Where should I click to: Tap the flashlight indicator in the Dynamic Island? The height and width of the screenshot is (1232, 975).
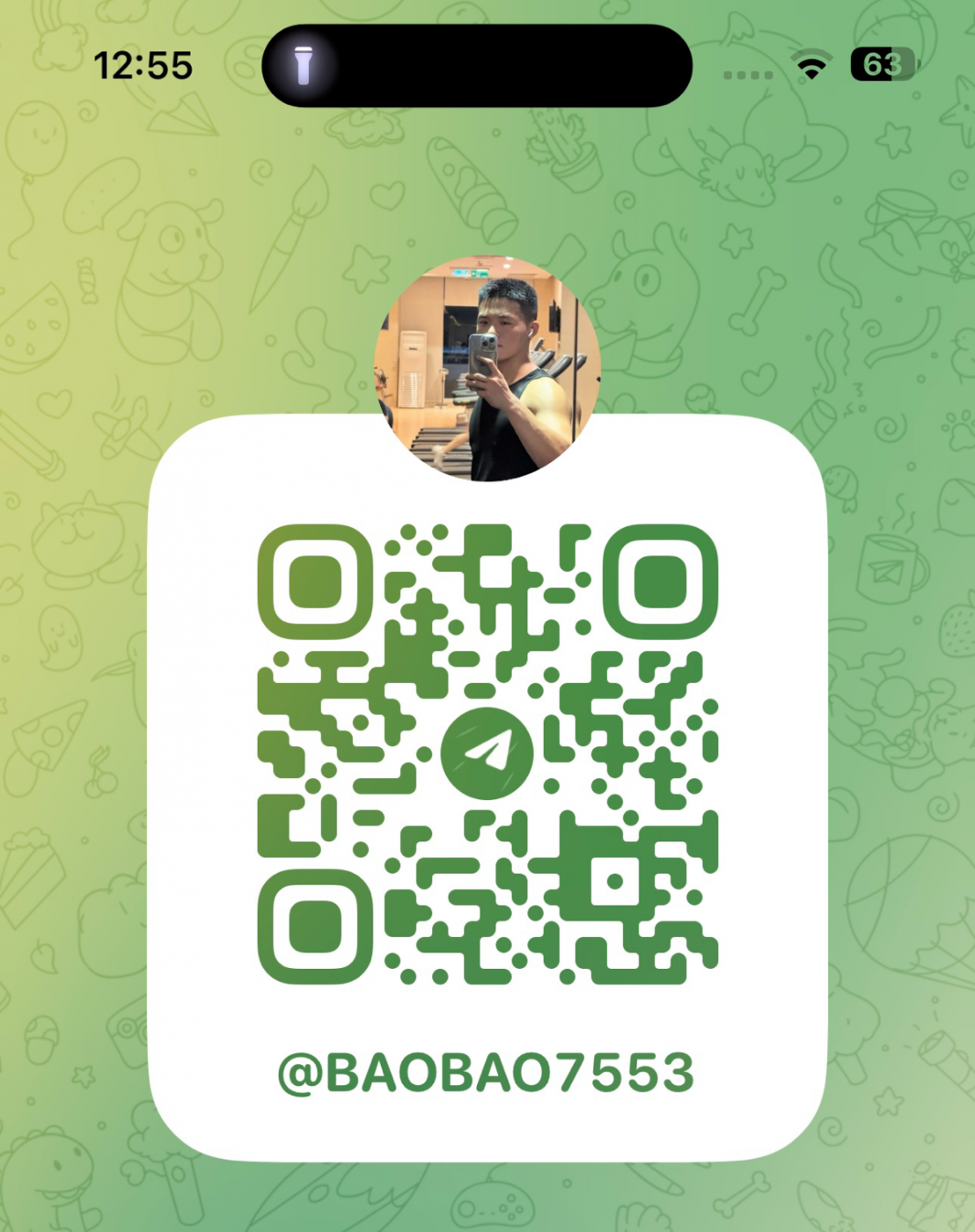pyautogui.click(x=304, y=66)
